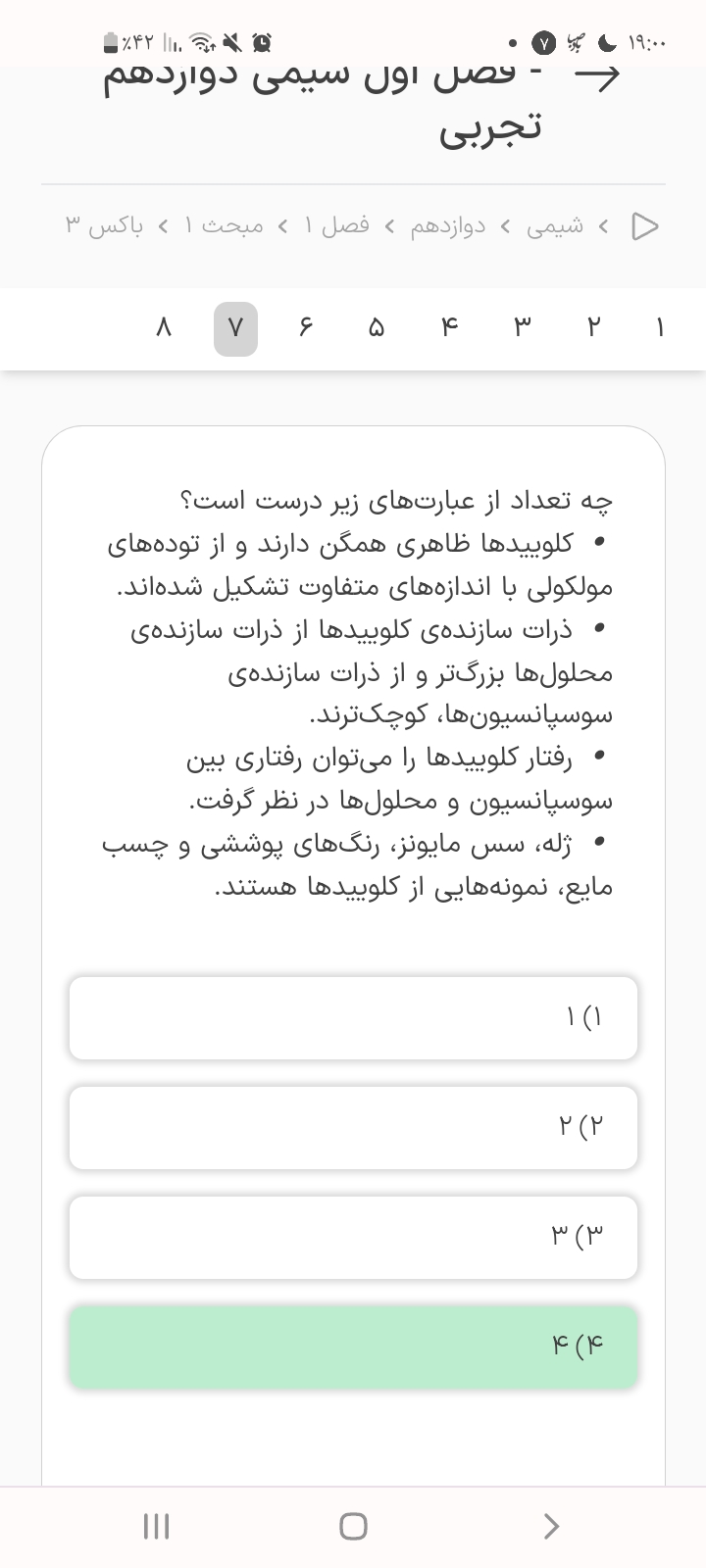Select question ۵ in the number strip
The height and width of the screenshot is (1568, 706).
point(377,328)
